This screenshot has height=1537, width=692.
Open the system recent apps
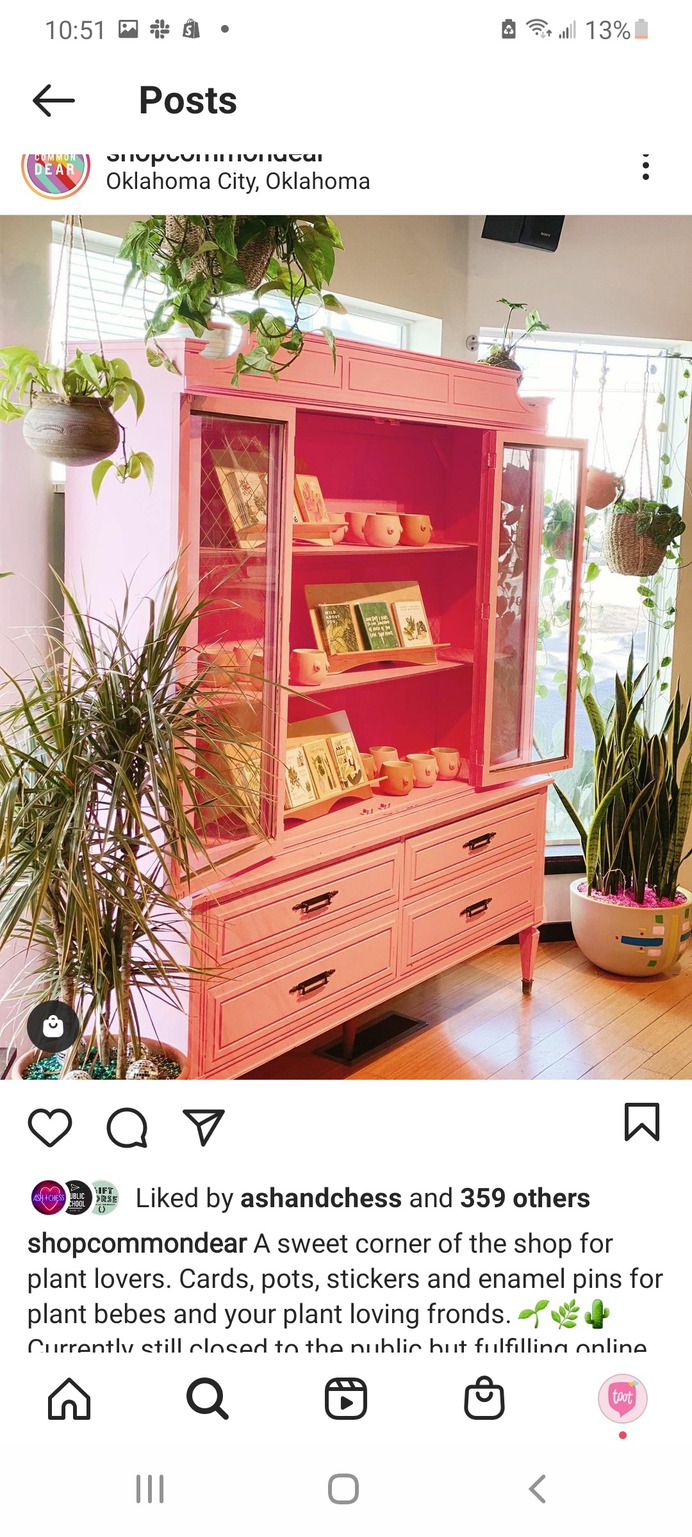coord(149,1489)
